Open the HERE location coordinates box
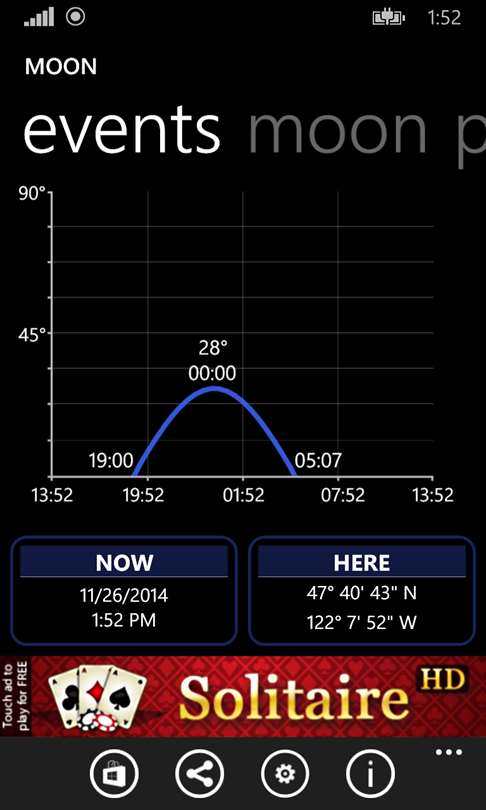 [362, 590]
